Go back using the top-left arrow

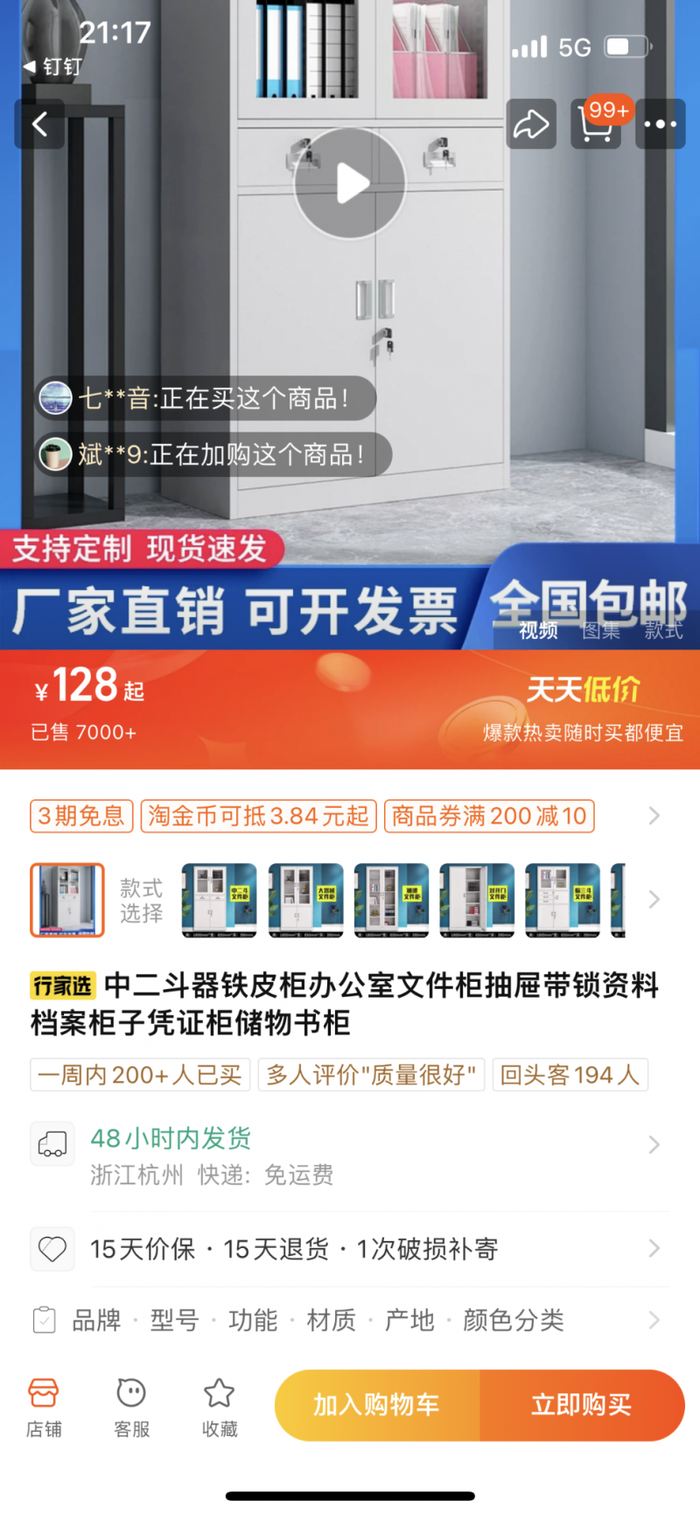40,124
